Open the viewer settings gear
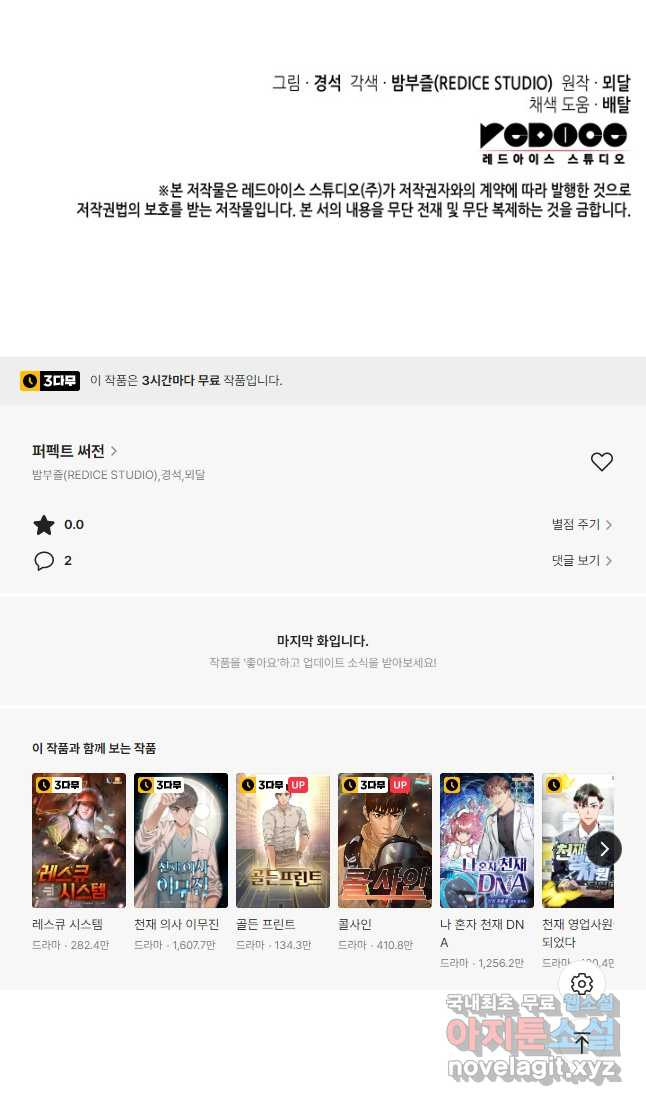Image resolution: width=646 pixels, height=1106 pixels. point(582,984)
